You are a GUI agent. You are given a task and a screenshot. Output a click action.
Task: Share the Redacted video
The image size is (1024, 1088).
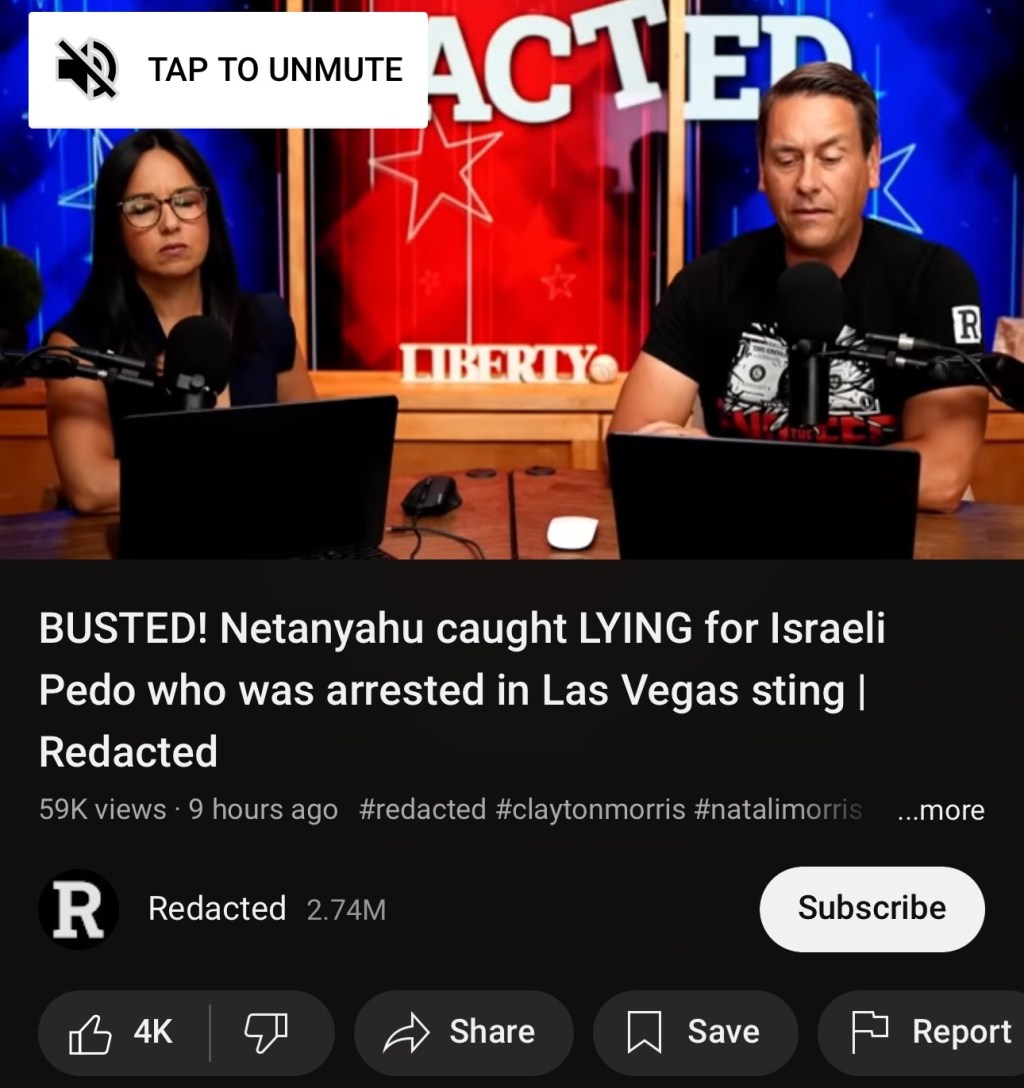coord(462,1032)
